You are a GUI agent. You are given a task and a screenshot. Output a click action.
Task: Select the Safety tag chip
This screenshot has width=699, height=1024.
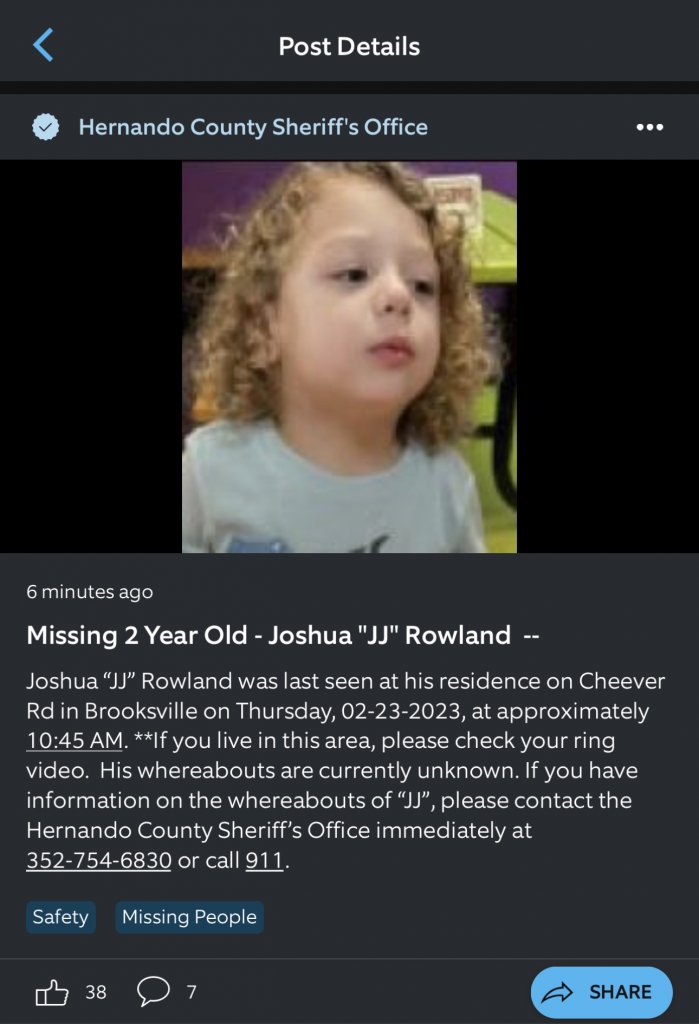[x=60, y=917]
